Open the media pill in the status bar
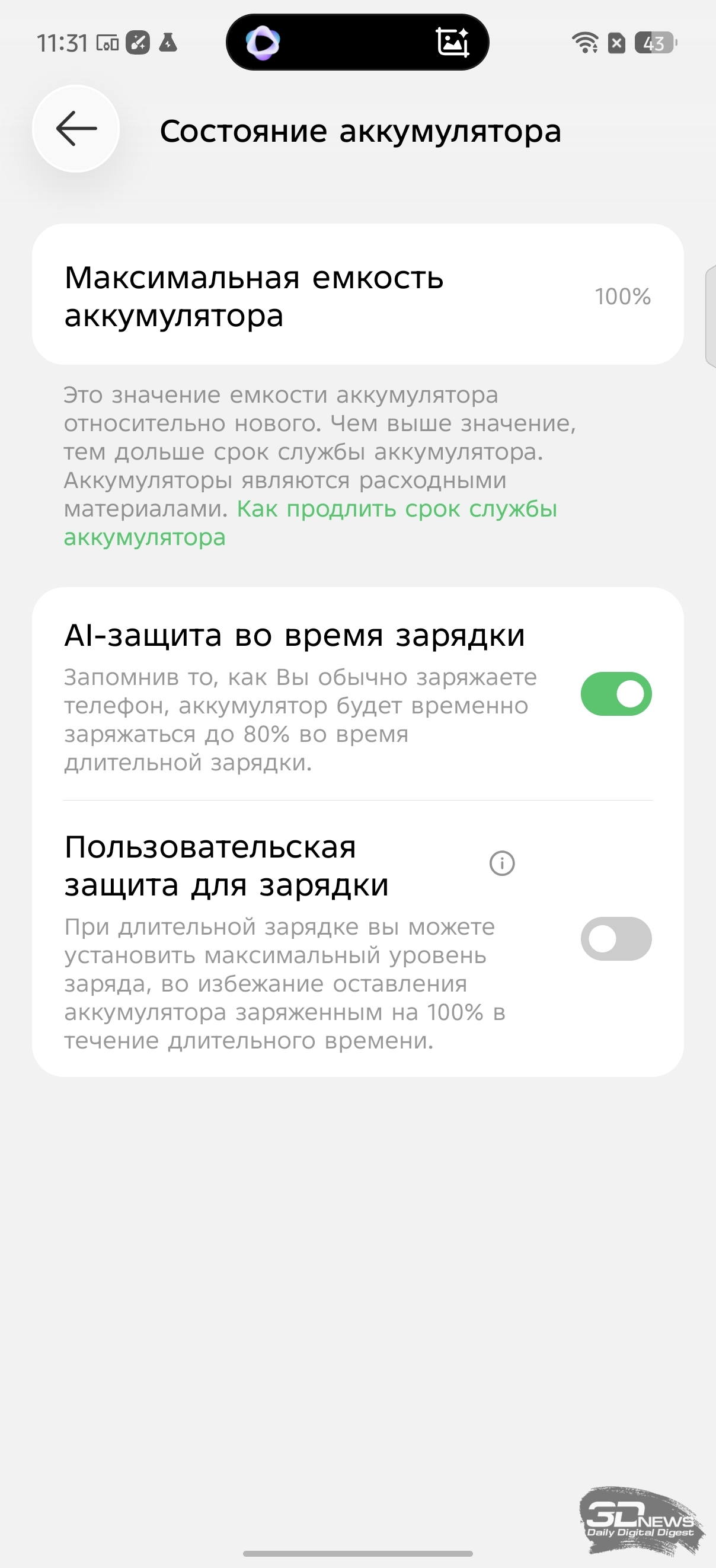The image size is (716, 1568). pyautogui.click(x=357, y=42)
